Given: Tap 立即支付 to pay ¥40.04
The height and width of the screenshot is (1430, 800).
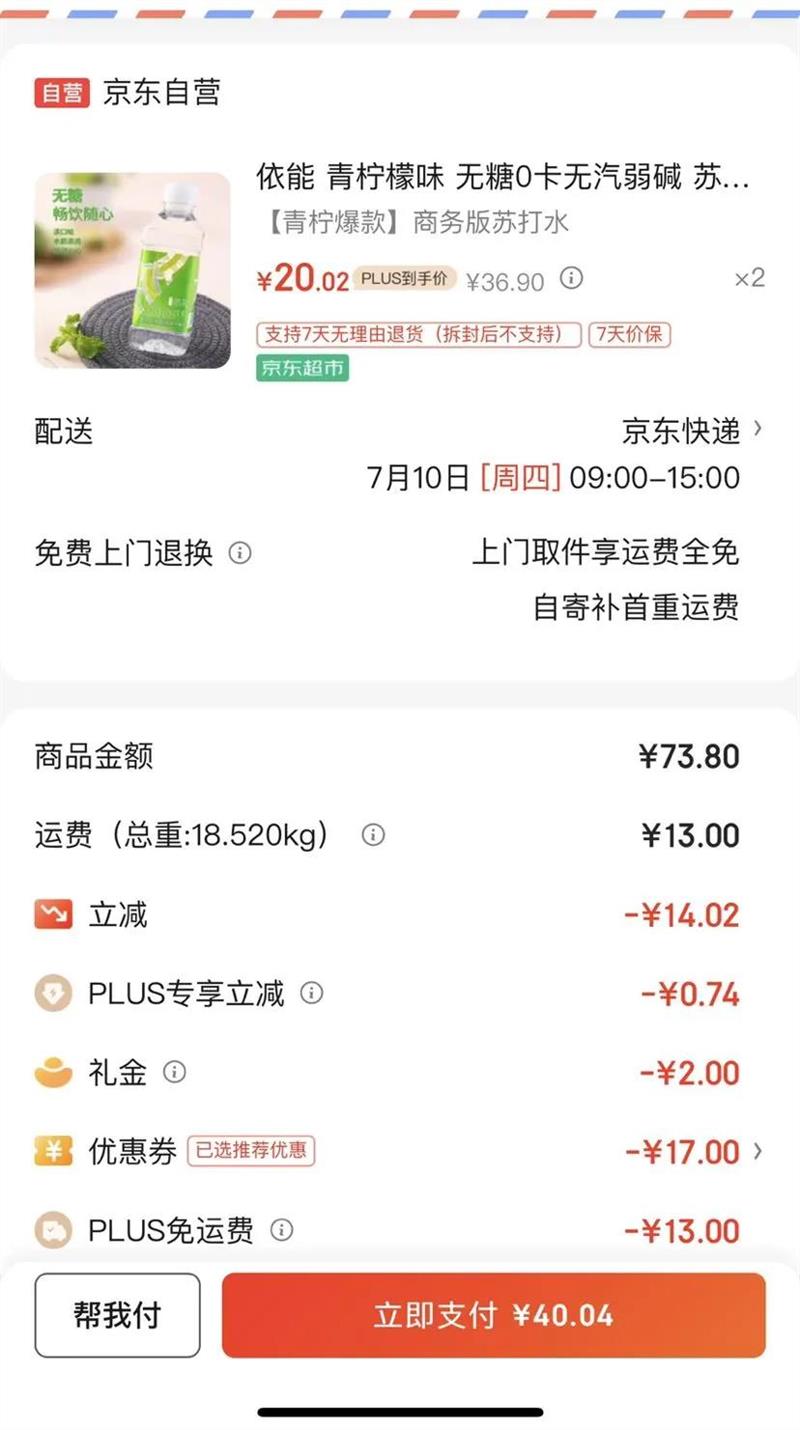Looking at the screenshot, I should tap(493, 1315).
